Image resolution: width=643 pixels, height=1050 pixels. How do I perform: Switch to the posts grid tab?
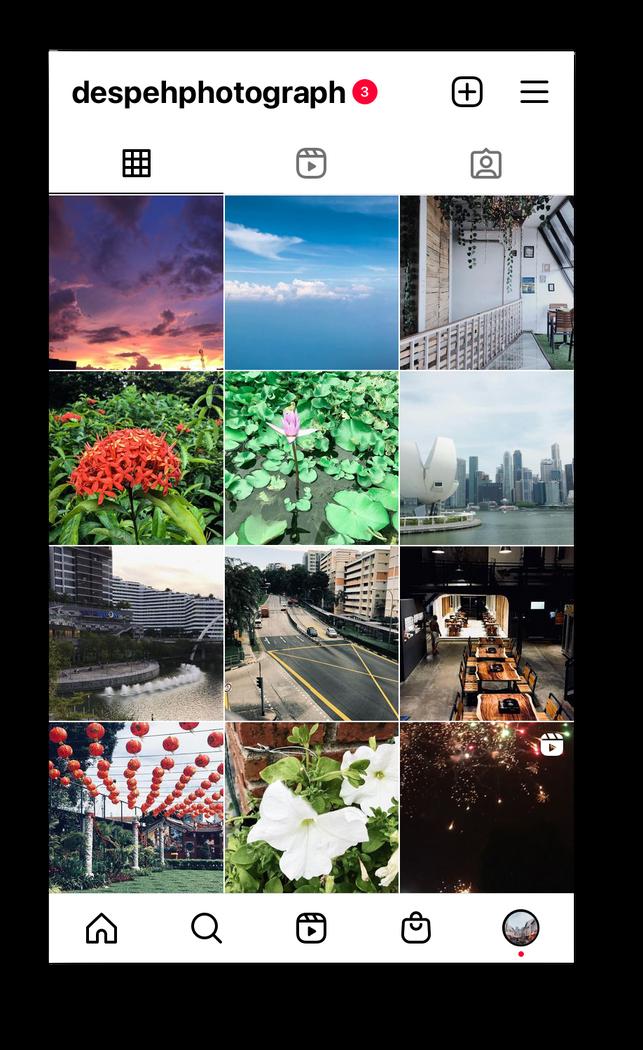tap(136, 163)
